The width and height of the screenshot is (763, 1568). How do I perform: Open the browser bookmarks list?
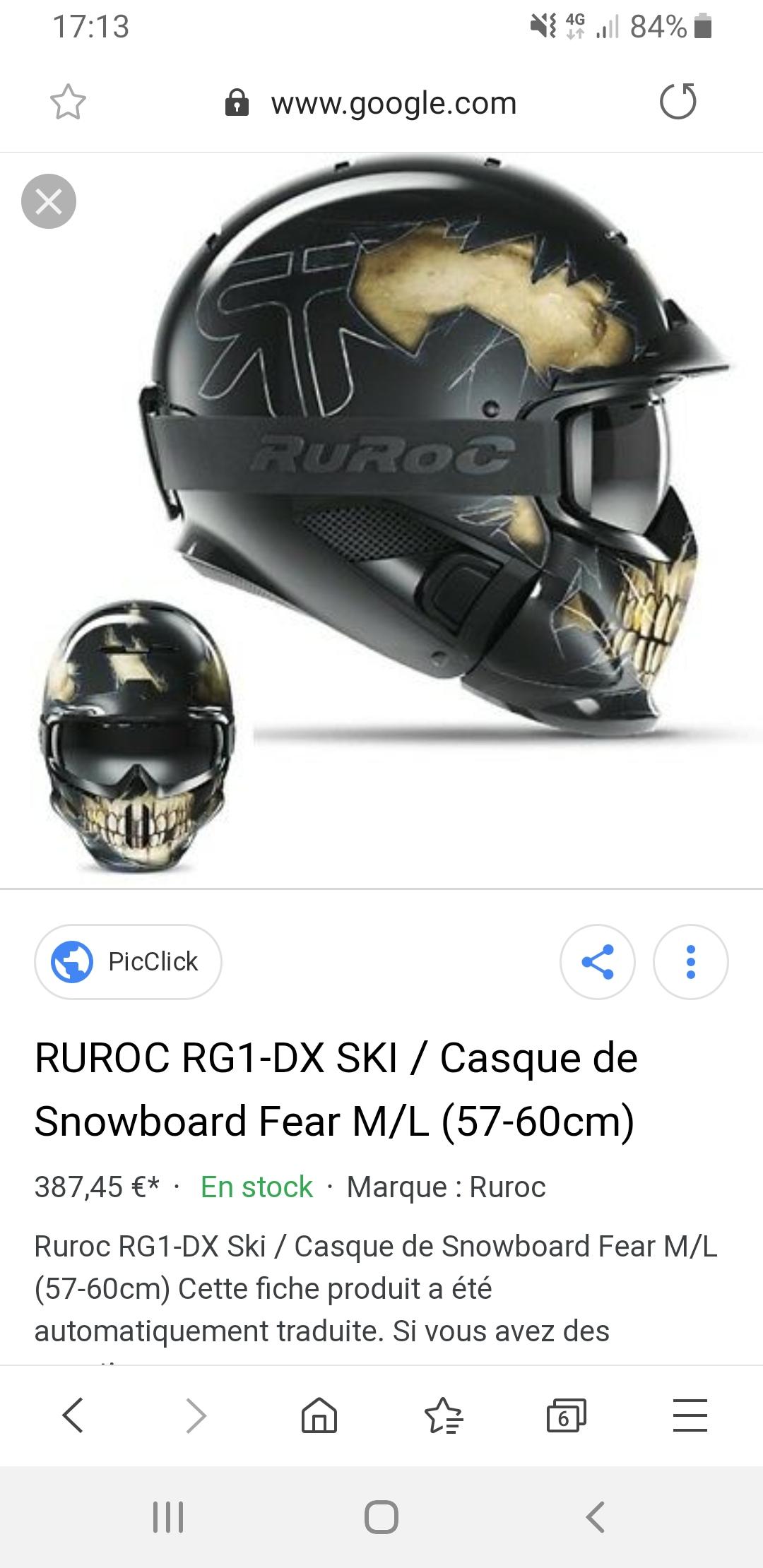tap(443, 1415)
